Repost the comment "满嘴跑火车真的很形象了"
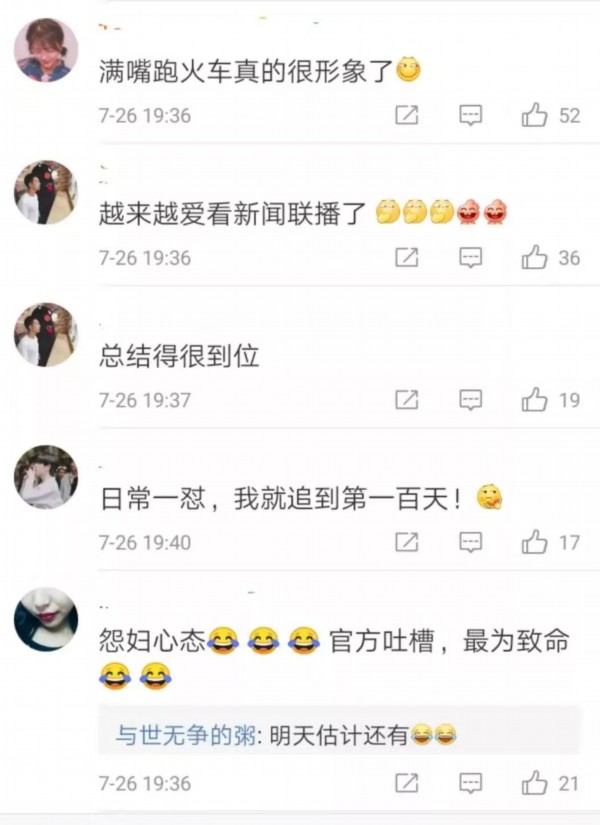Viewport: 600px width, 825px height. 406,115
